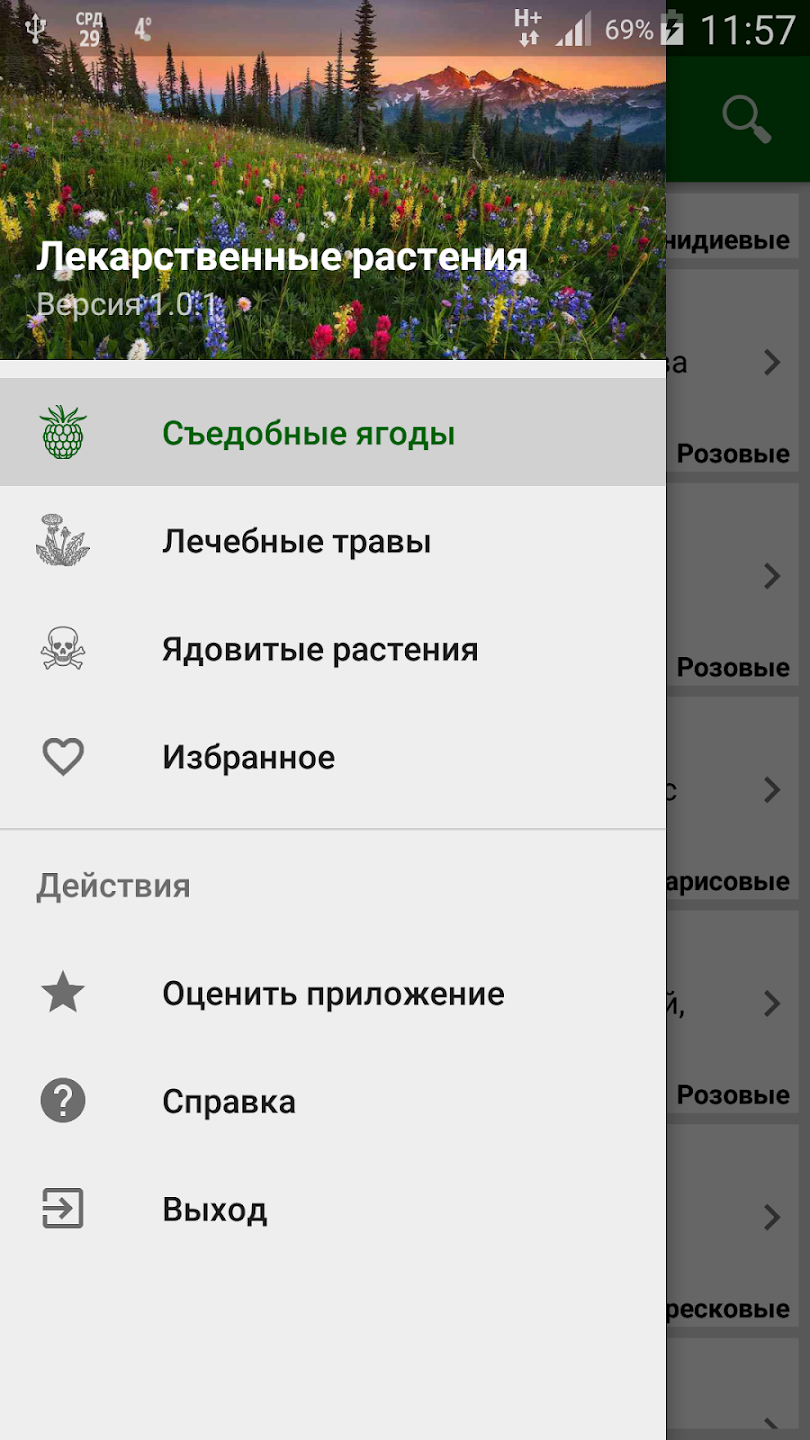Rate the app via Оценить приложение
Viewport: 810px width, 1440px height.
click(x=332, y=994)
